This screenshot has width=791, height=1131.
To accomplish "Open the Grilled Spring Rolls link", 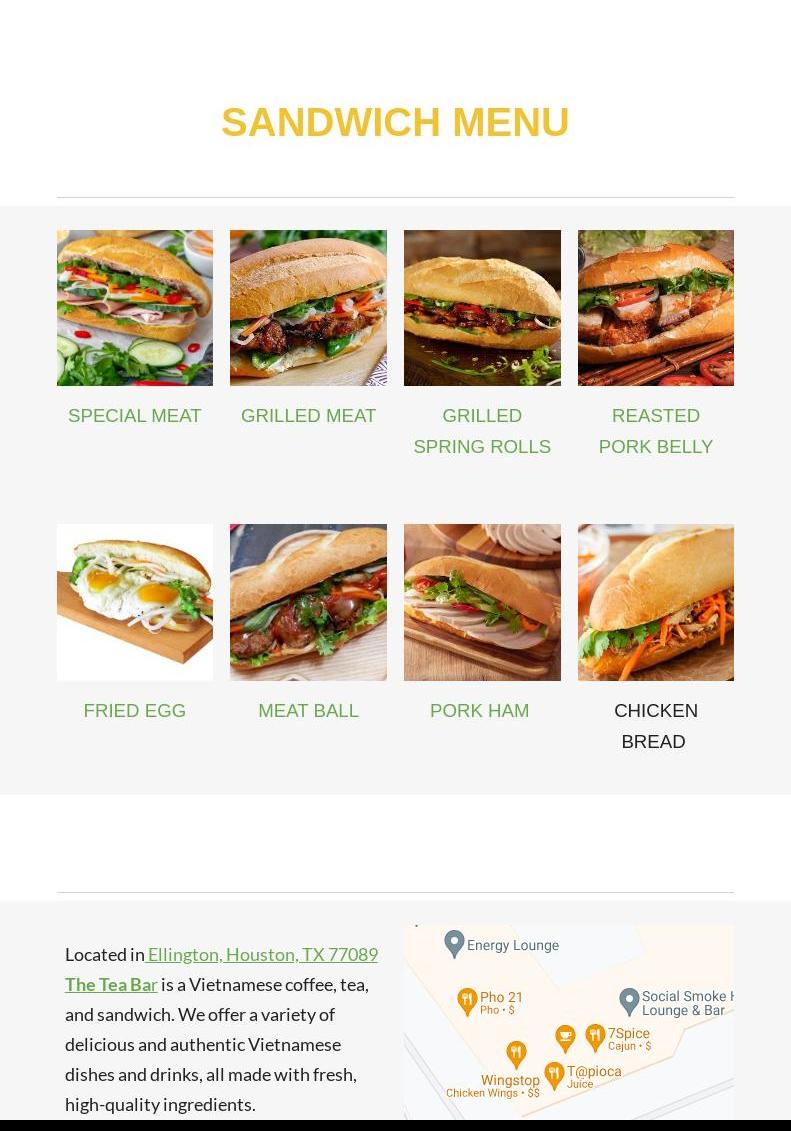I will 482,431.
